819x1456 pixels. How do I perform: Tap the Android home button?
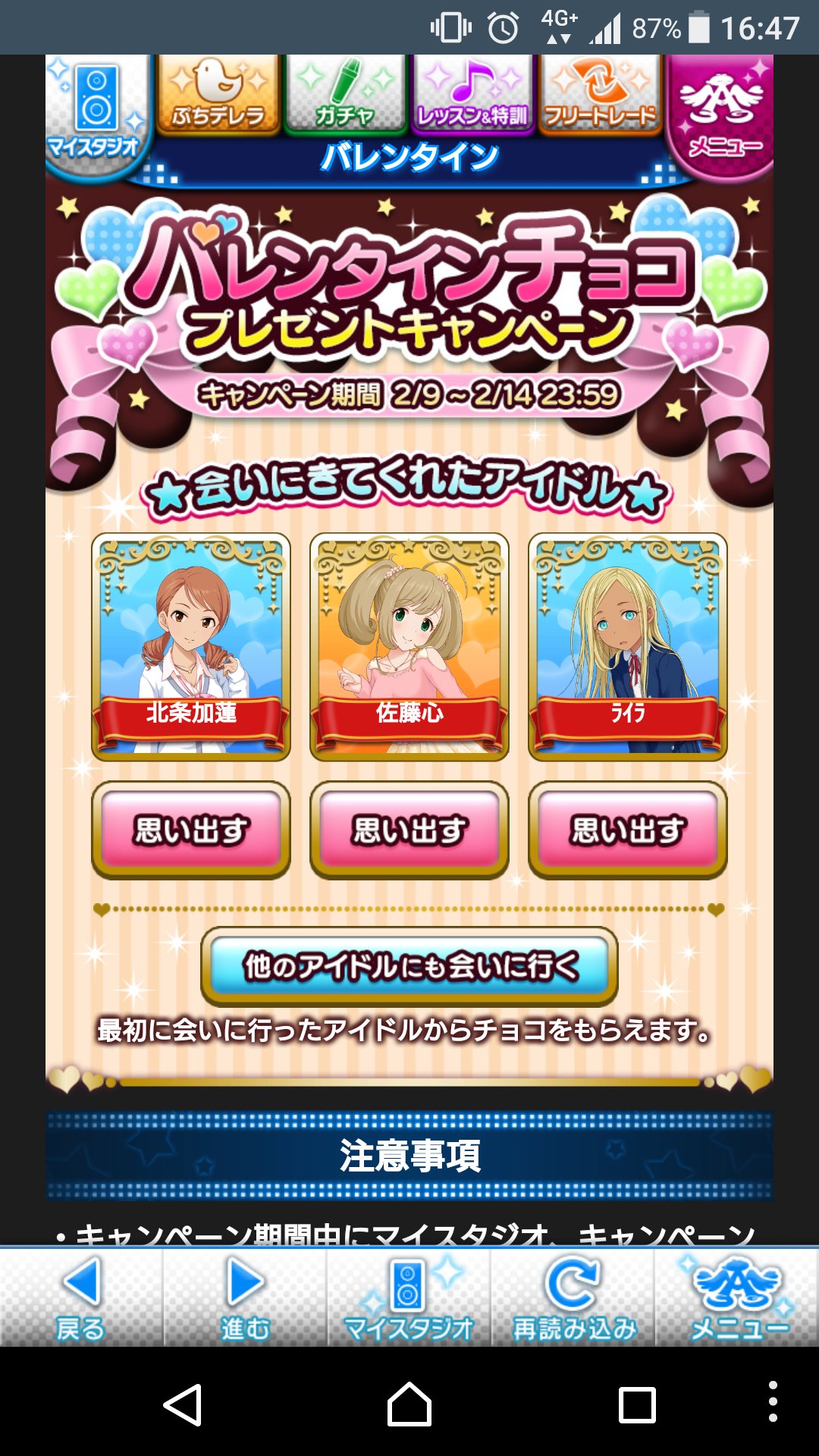click(409, 1404)
